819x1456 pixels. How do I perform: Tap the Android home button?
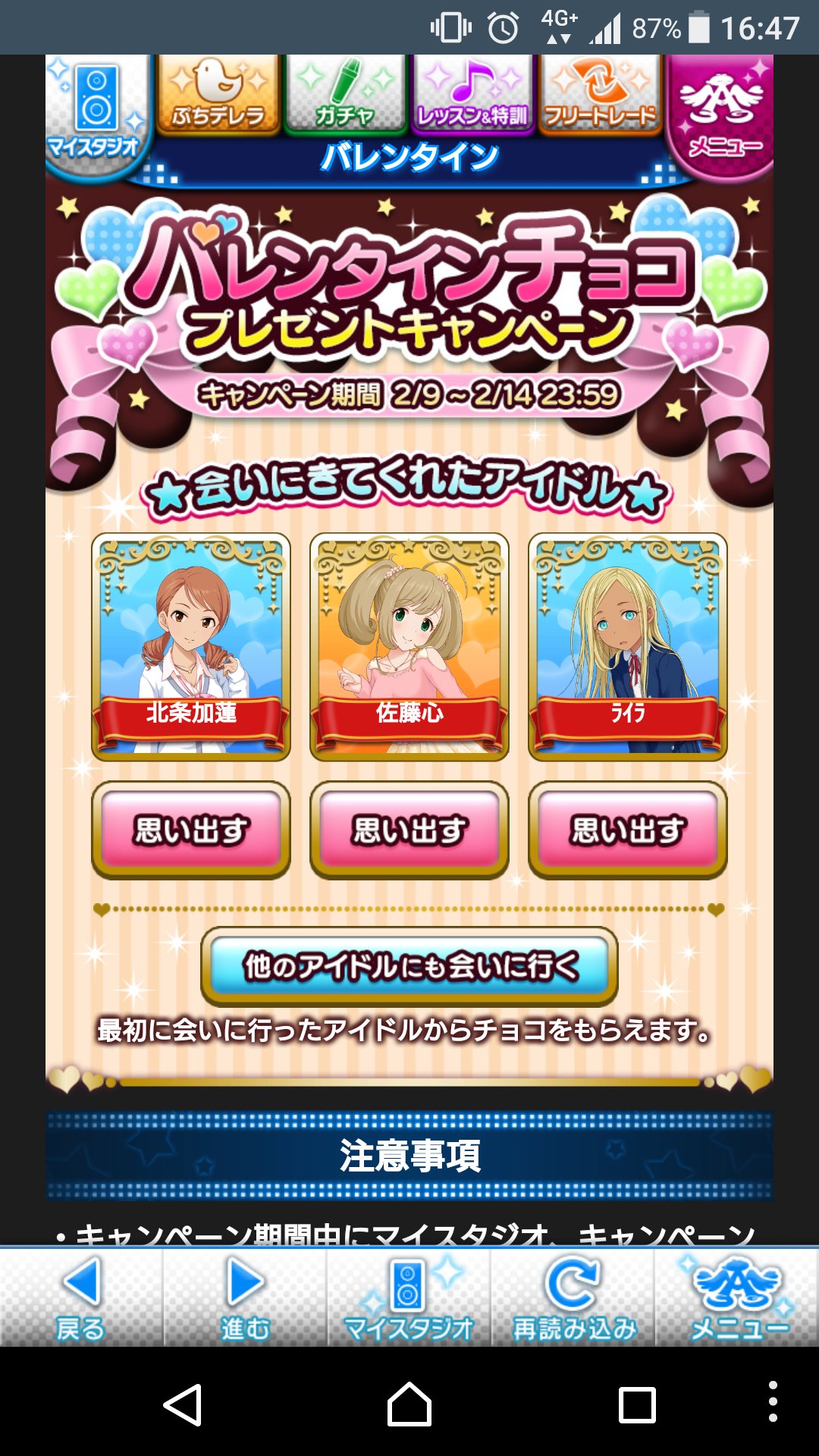click(409, 1404)
